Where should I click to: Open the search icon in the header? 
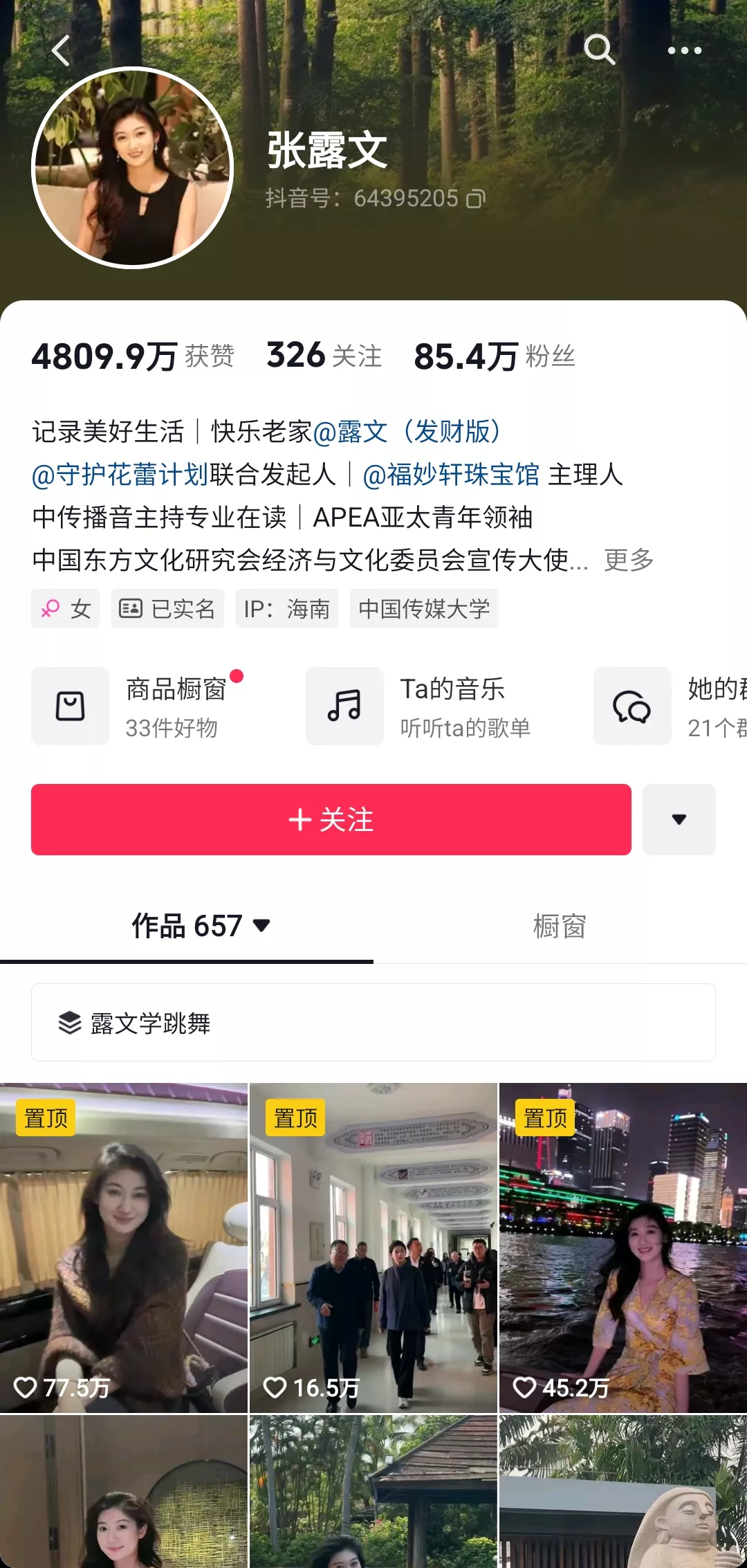599,50
